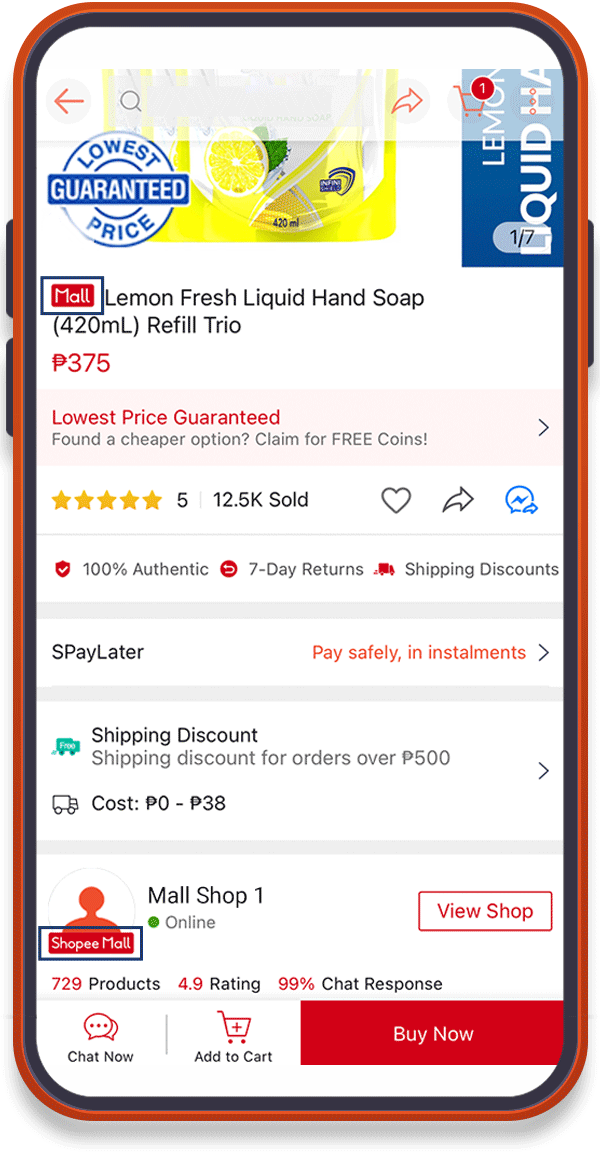The image size is (600, 1160).
Task: Share the product from the header arrow
Action: (407, 101)
